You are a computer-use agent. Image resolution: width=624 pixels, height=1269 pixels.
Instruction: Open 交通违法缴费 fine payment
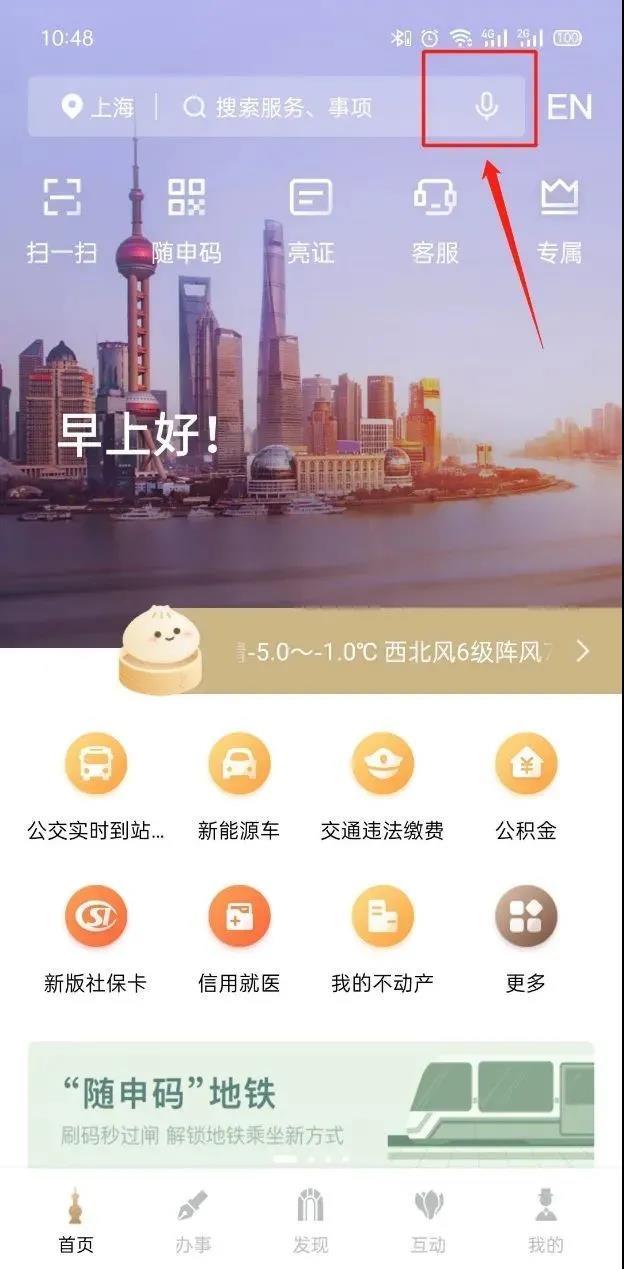(382, 785)
